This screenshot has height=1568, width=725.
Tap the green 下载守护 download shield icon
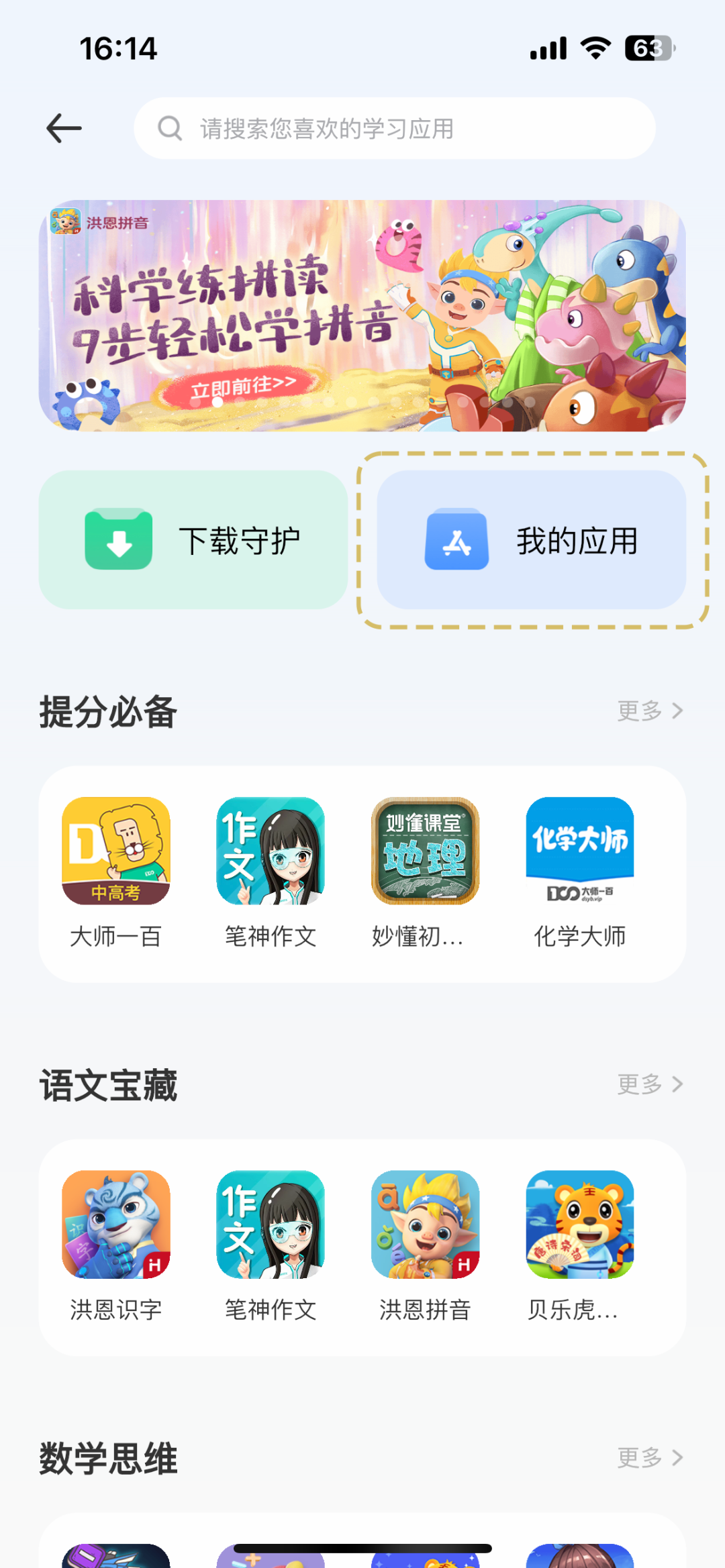119,539
